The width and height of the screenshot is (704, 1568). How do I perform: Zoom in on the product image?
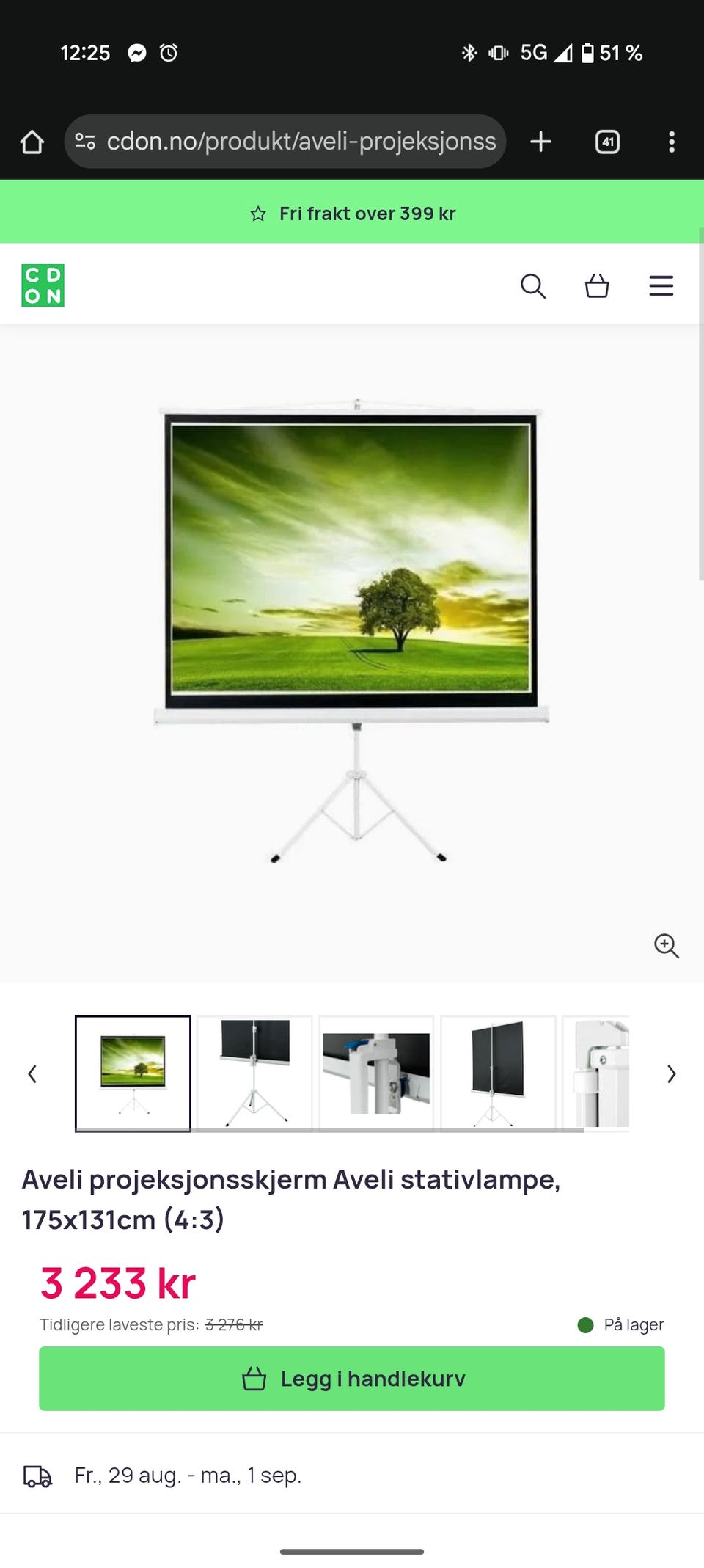[x=666, y=946]
